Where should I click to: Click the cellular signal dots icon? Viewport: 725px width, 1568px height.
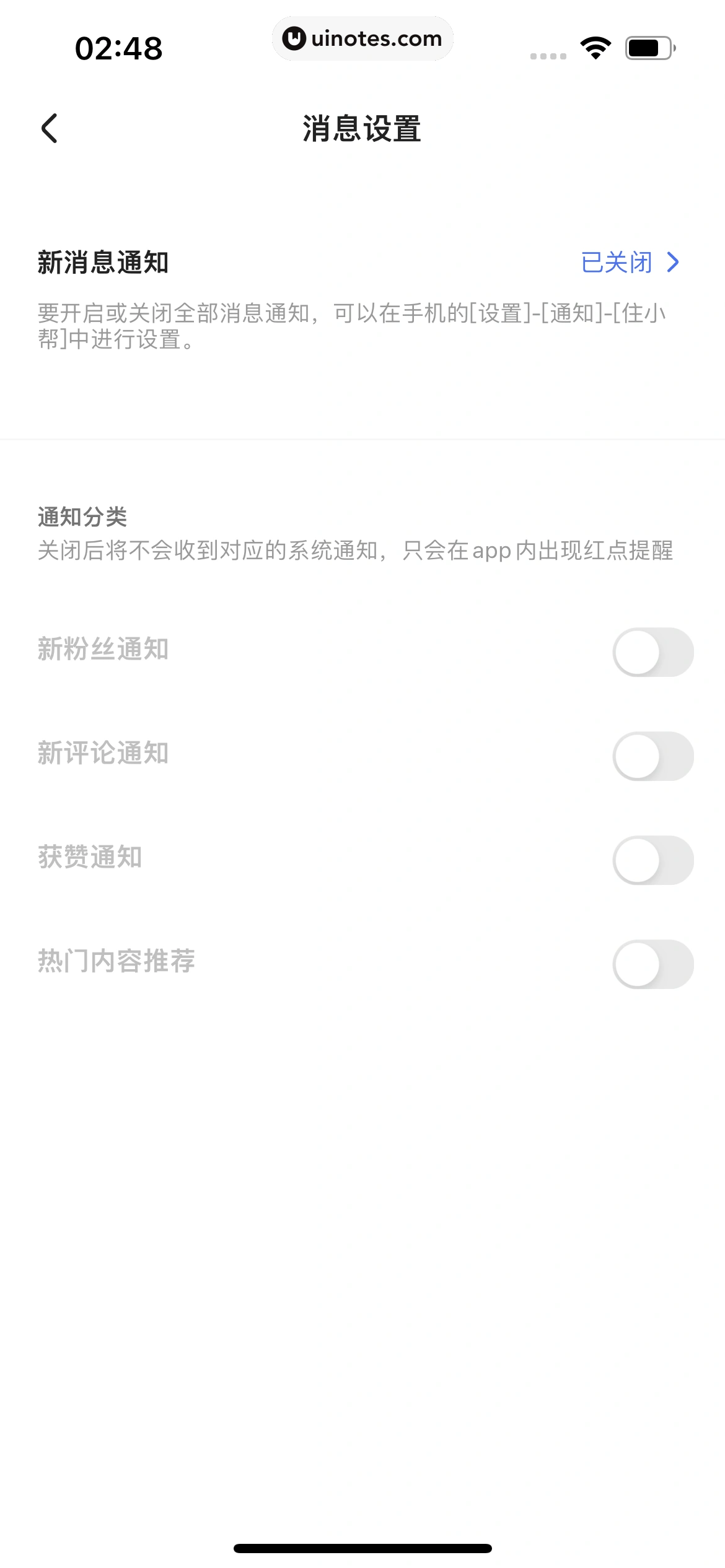(548, 54)
